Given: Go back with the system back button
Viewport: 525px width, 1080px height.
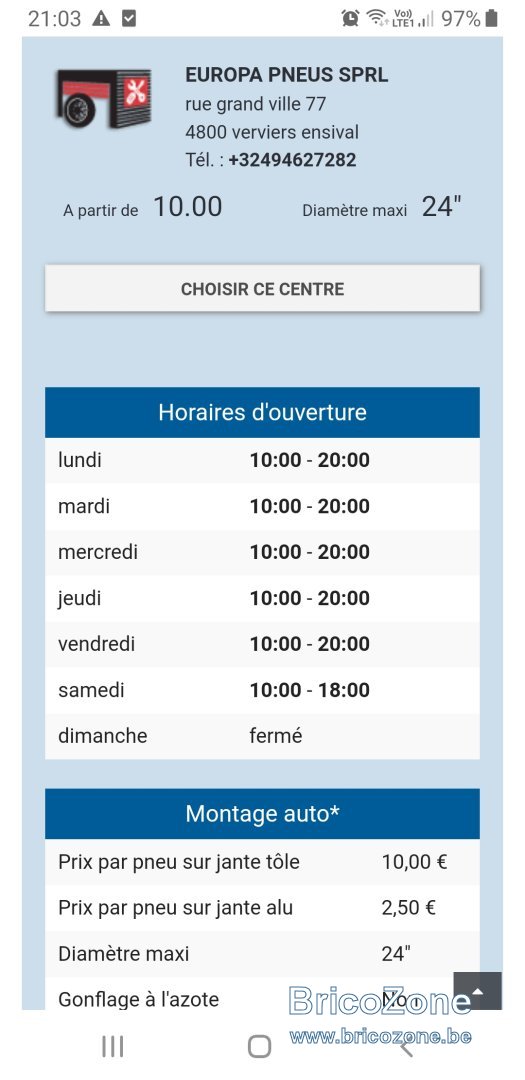Looking at the screenshot, I should point(406,1046).
